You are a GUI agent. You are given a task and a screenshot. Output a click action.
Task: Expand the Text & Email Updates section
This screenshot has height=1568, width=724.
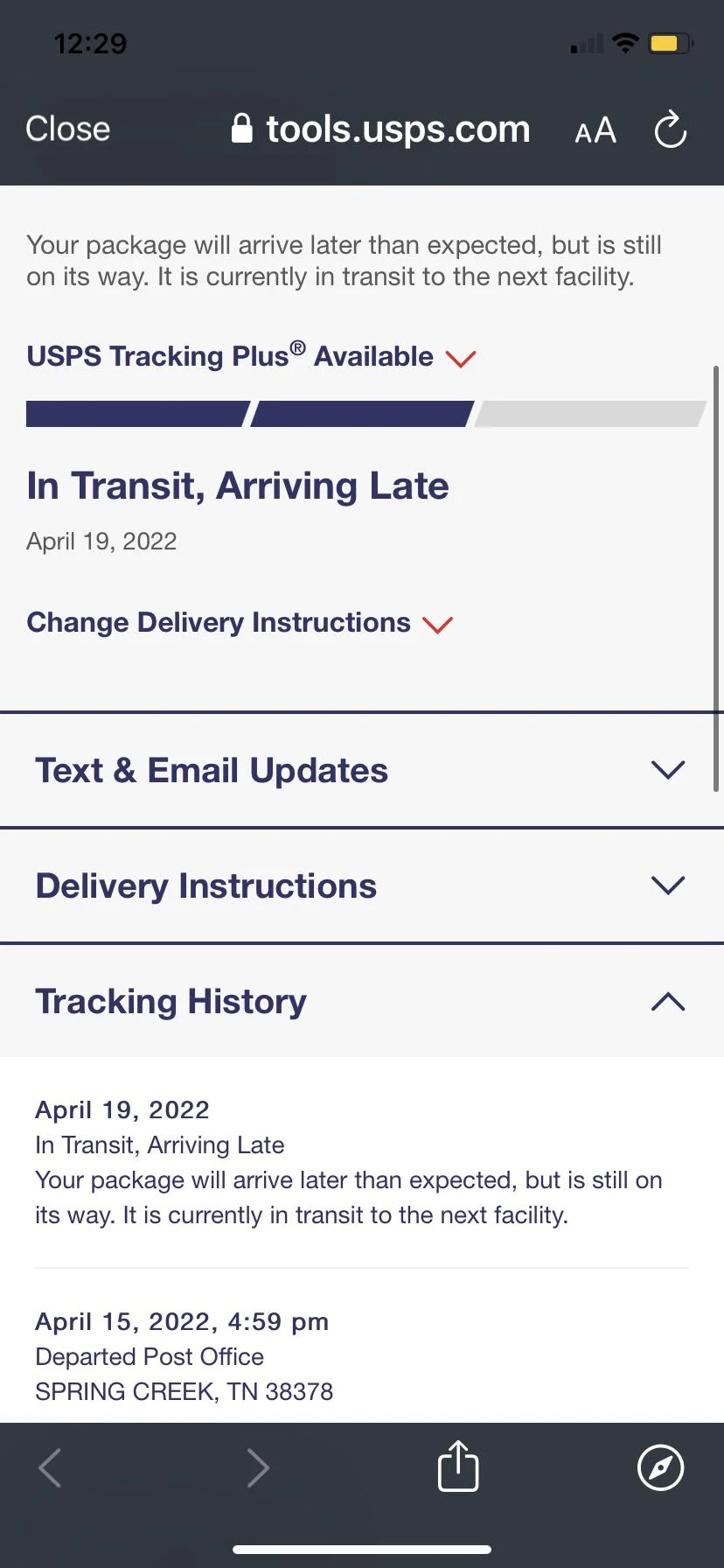[667, 770]
